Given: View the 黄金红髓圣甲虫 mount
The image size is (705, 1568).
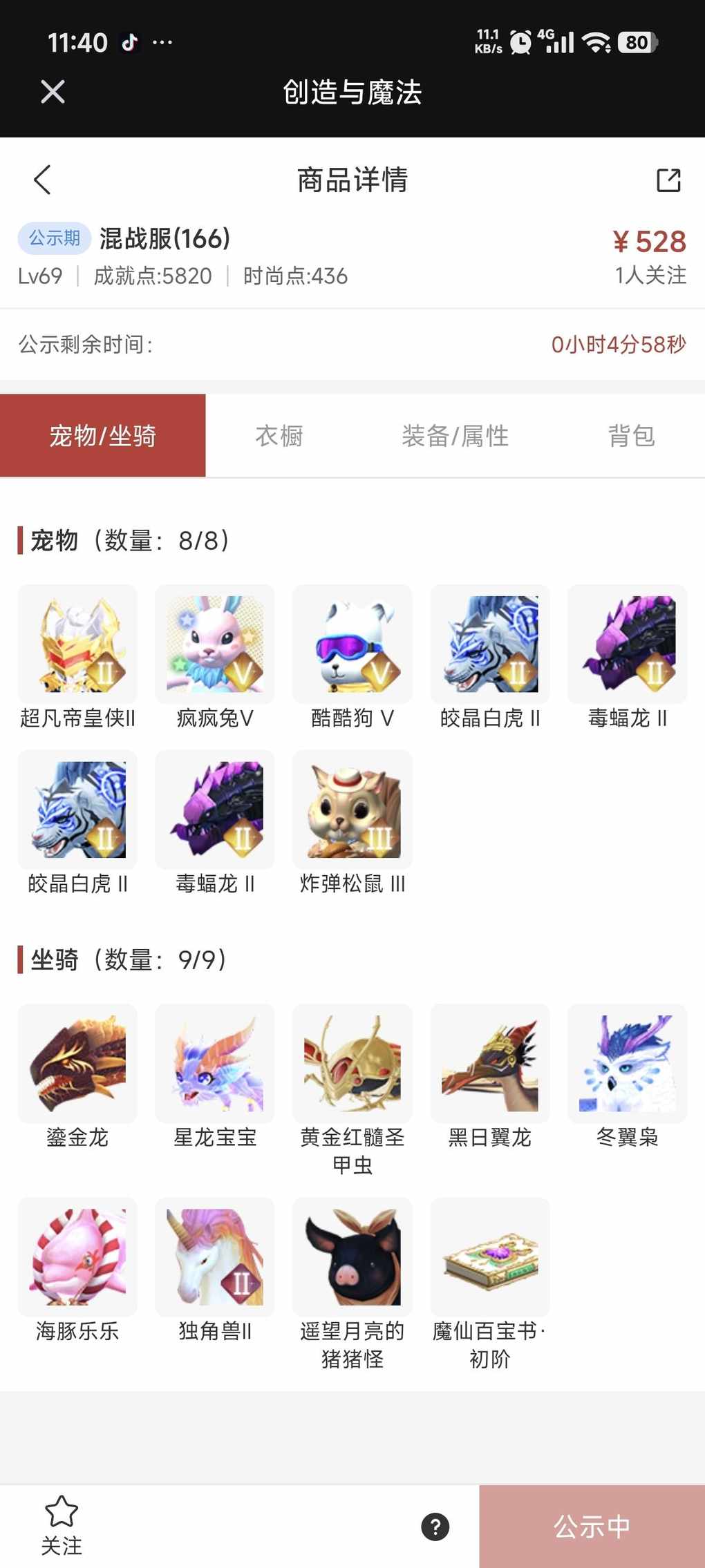Looking at the screenshot, I should tap(352, 1064).
